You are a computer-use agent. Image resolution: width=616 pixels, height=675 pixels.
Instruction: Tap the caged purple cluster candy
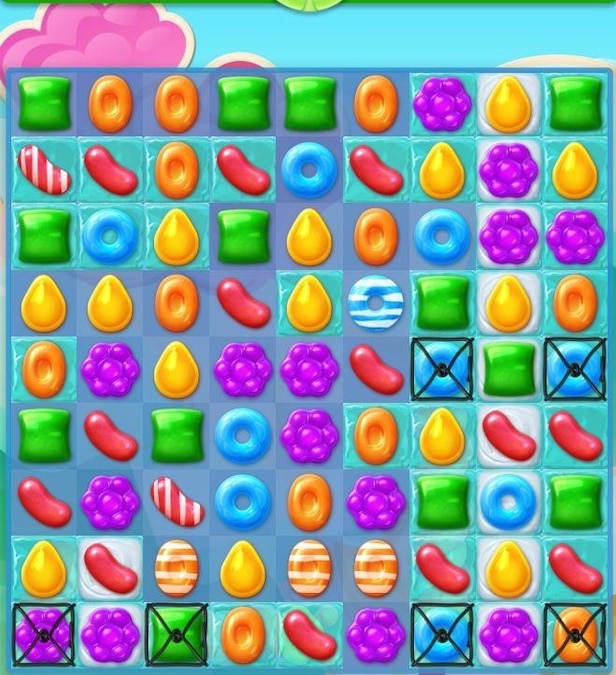[43, 633]
